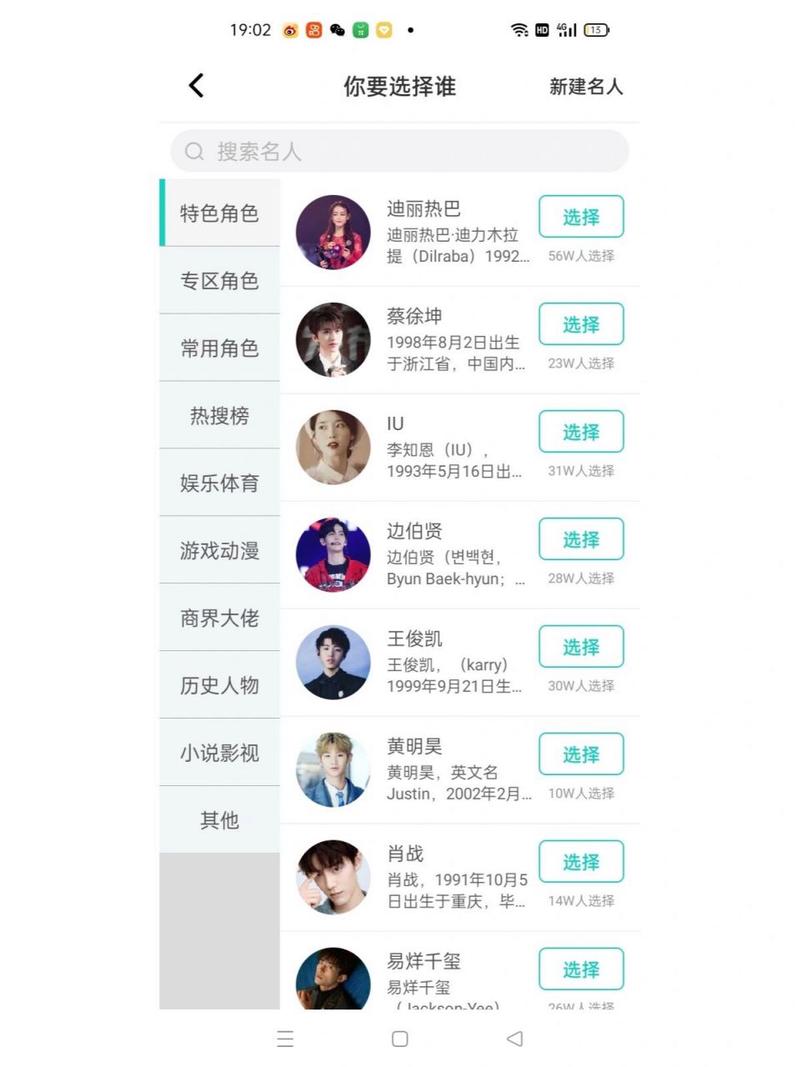Open the 搜索名人 search field

pyautogui.click(x=400, y=151)
